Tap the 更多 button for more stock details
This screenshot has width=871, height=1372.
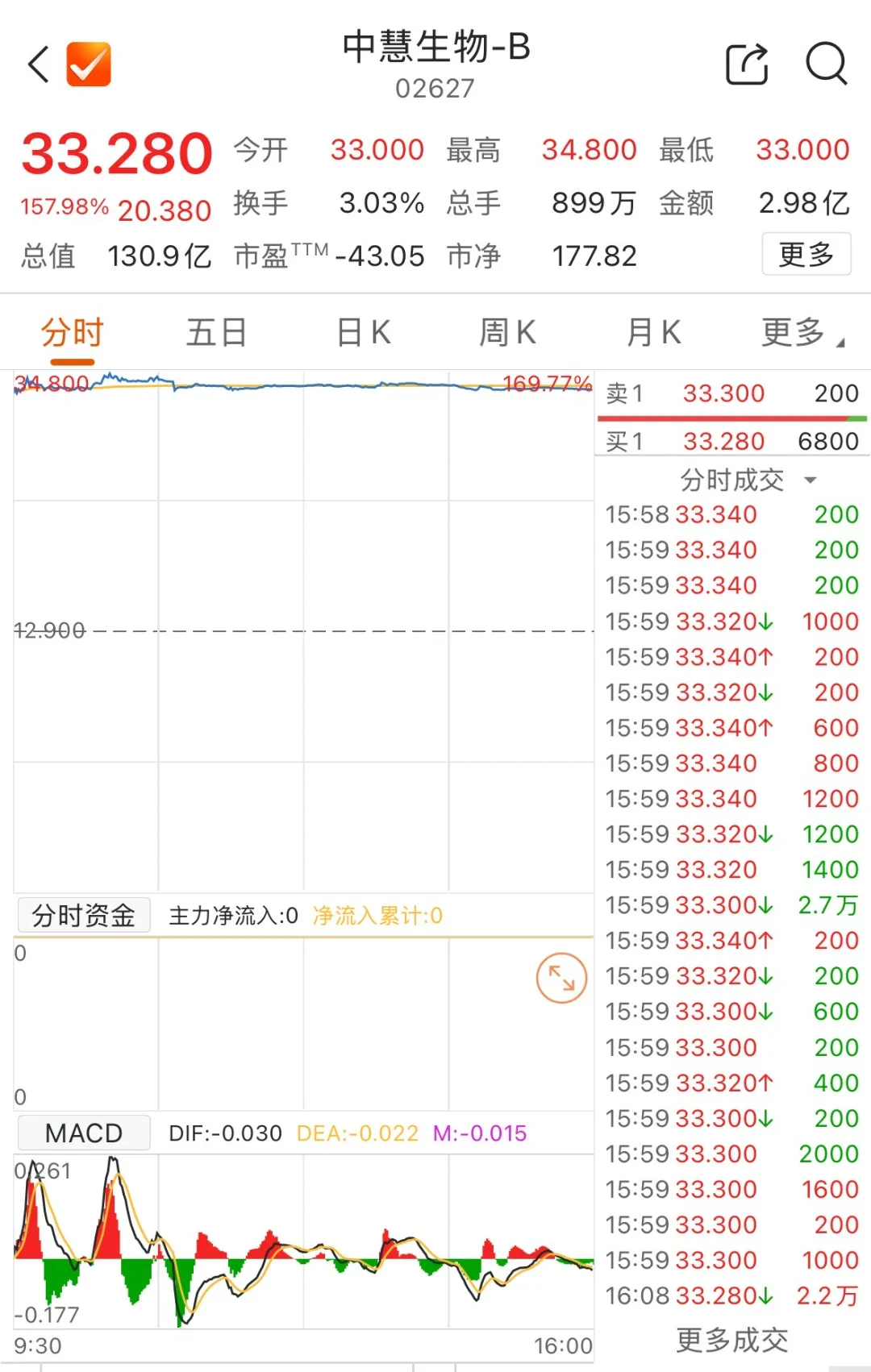[806, 254]
